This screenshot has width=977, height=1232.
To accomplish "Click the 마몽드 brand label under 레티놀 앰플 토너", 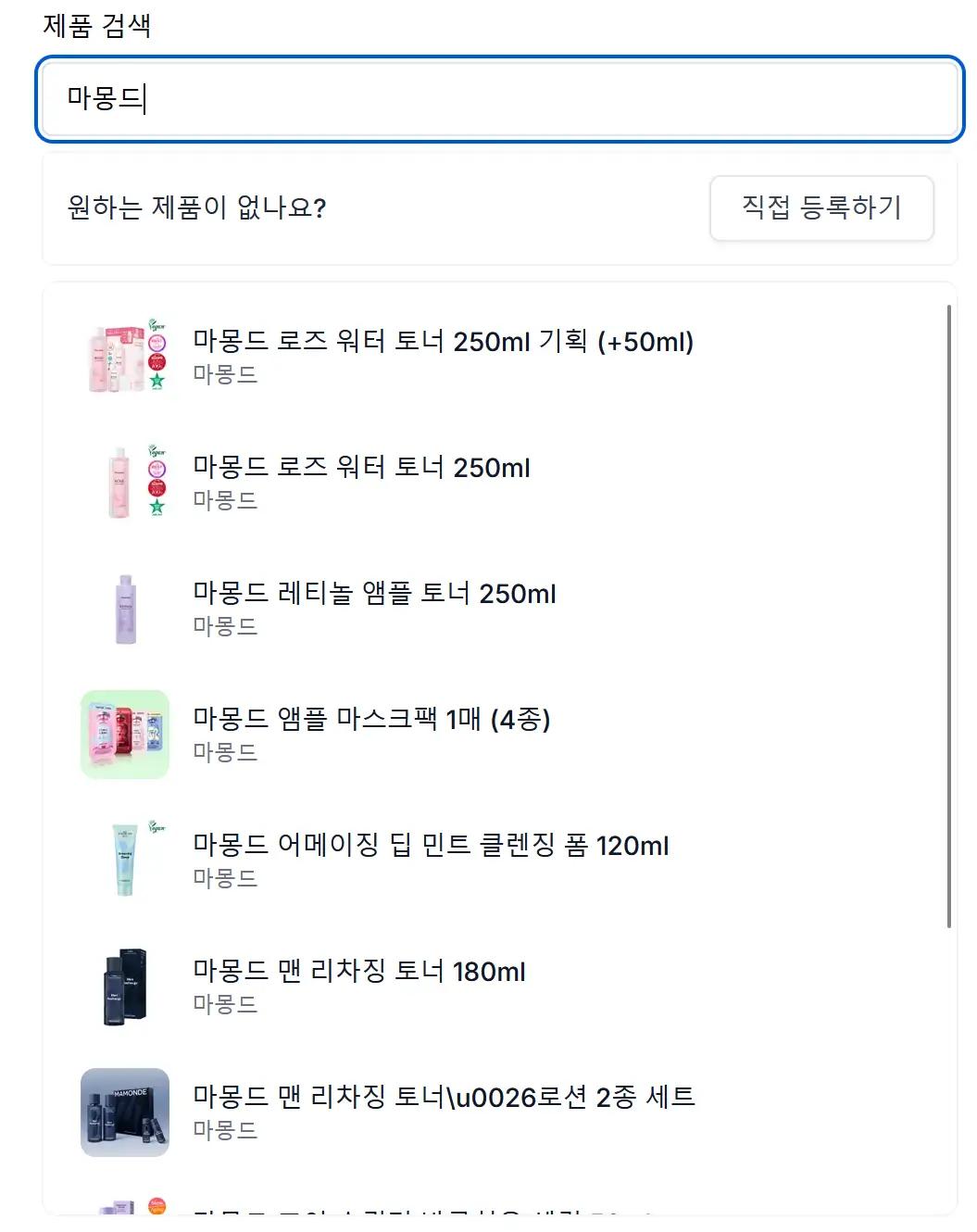I will [x=225, y=627].
